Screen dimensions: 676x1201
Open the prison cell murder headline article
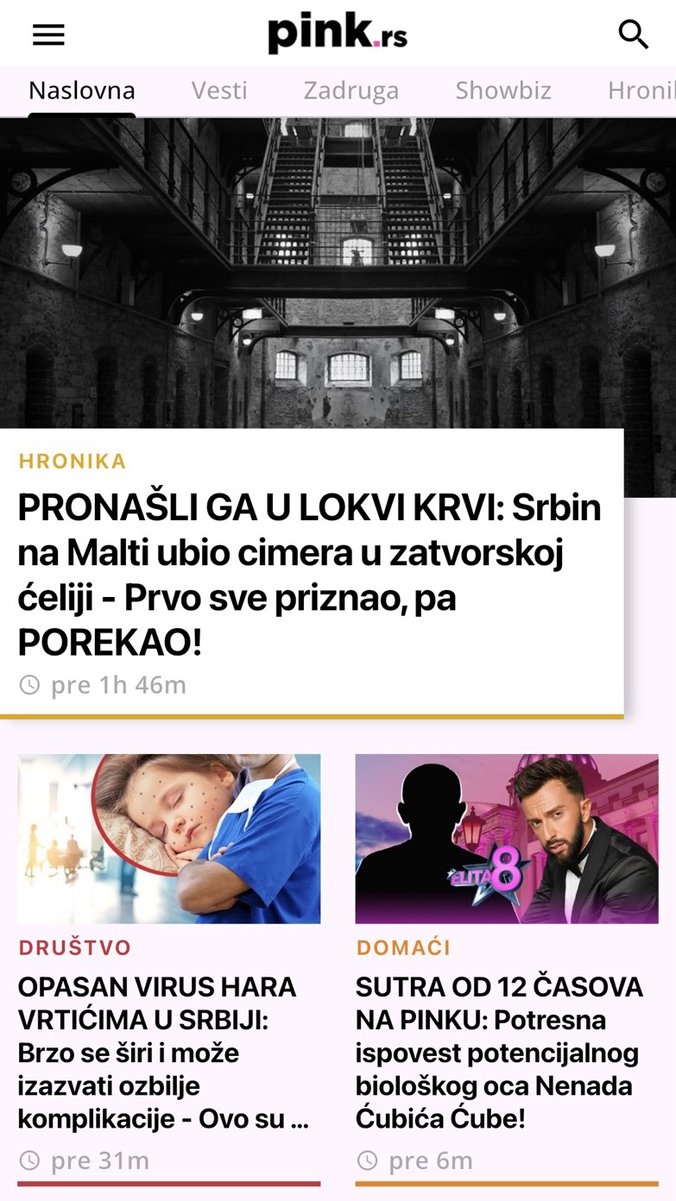pyautogui.click(x=310, y=575)
